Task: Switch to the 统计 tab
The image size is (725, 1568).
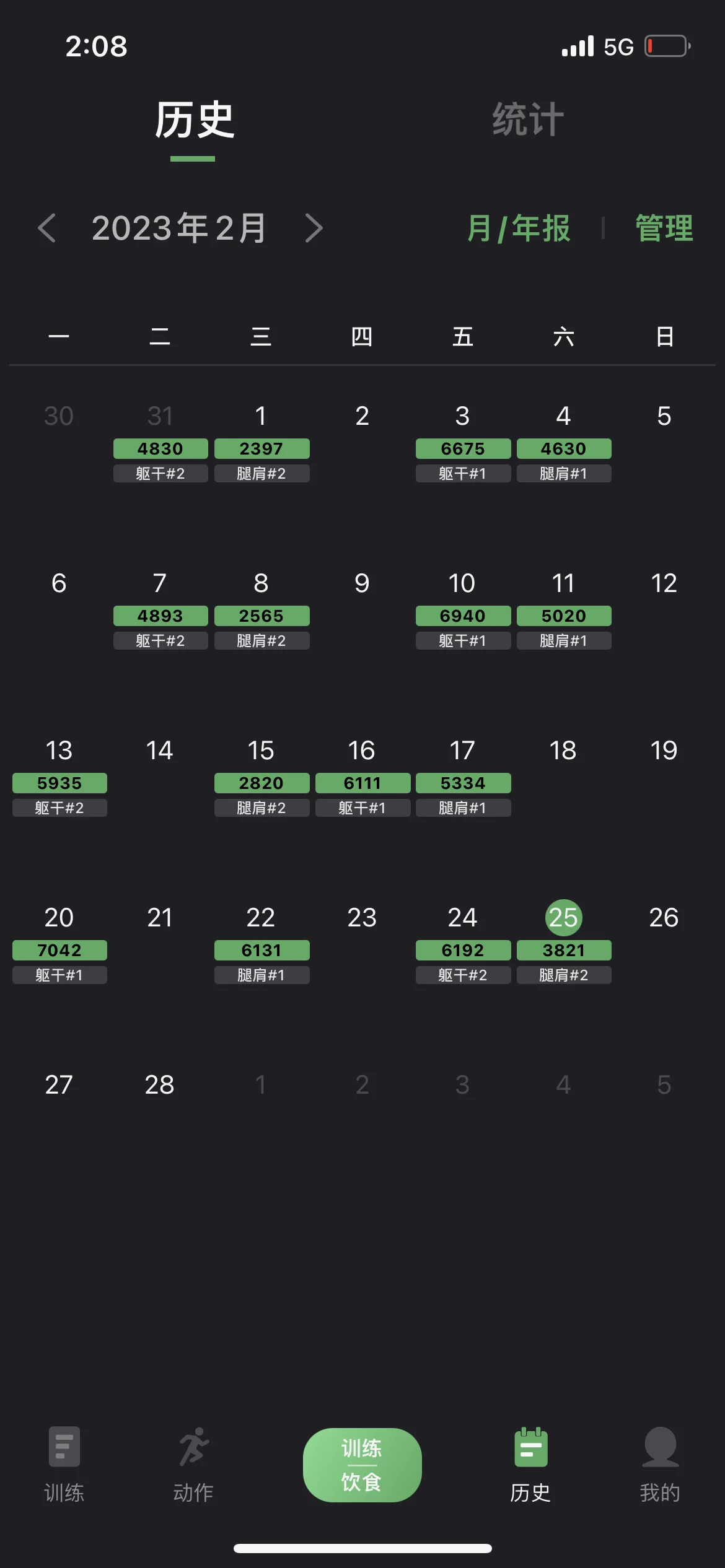Action: click(x=528, y=120)
